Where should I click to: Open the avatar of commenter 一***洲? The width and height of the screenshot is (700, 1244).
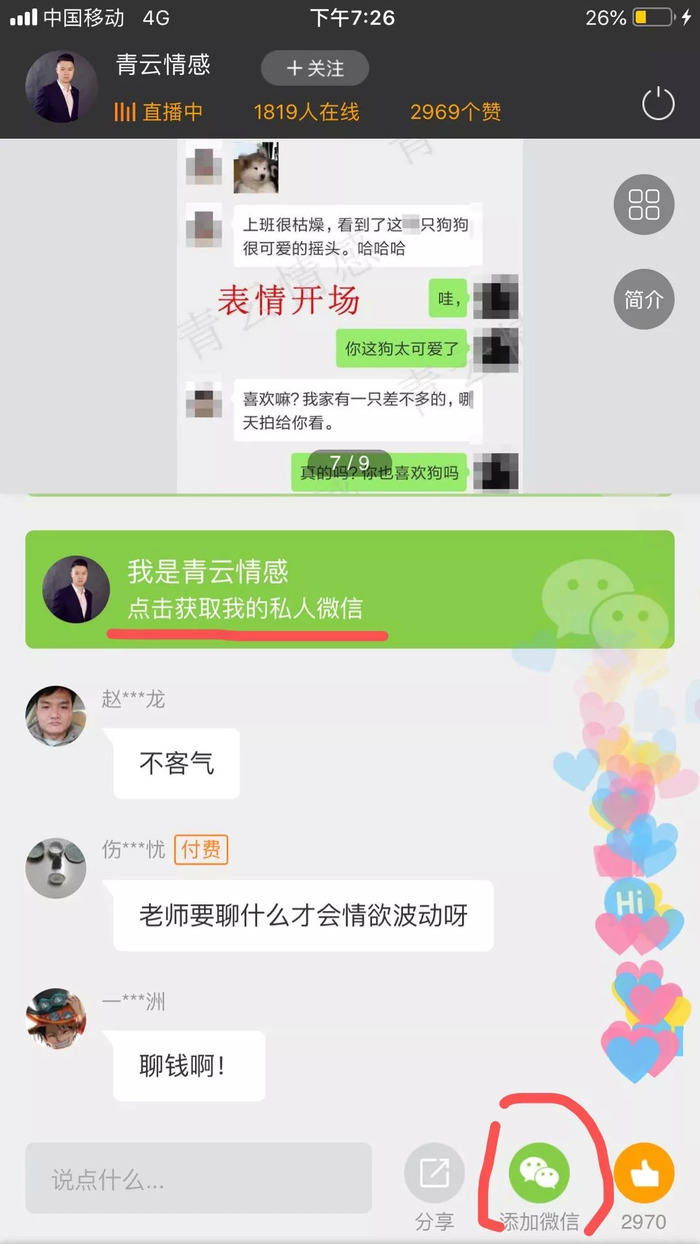(55, 1018)
